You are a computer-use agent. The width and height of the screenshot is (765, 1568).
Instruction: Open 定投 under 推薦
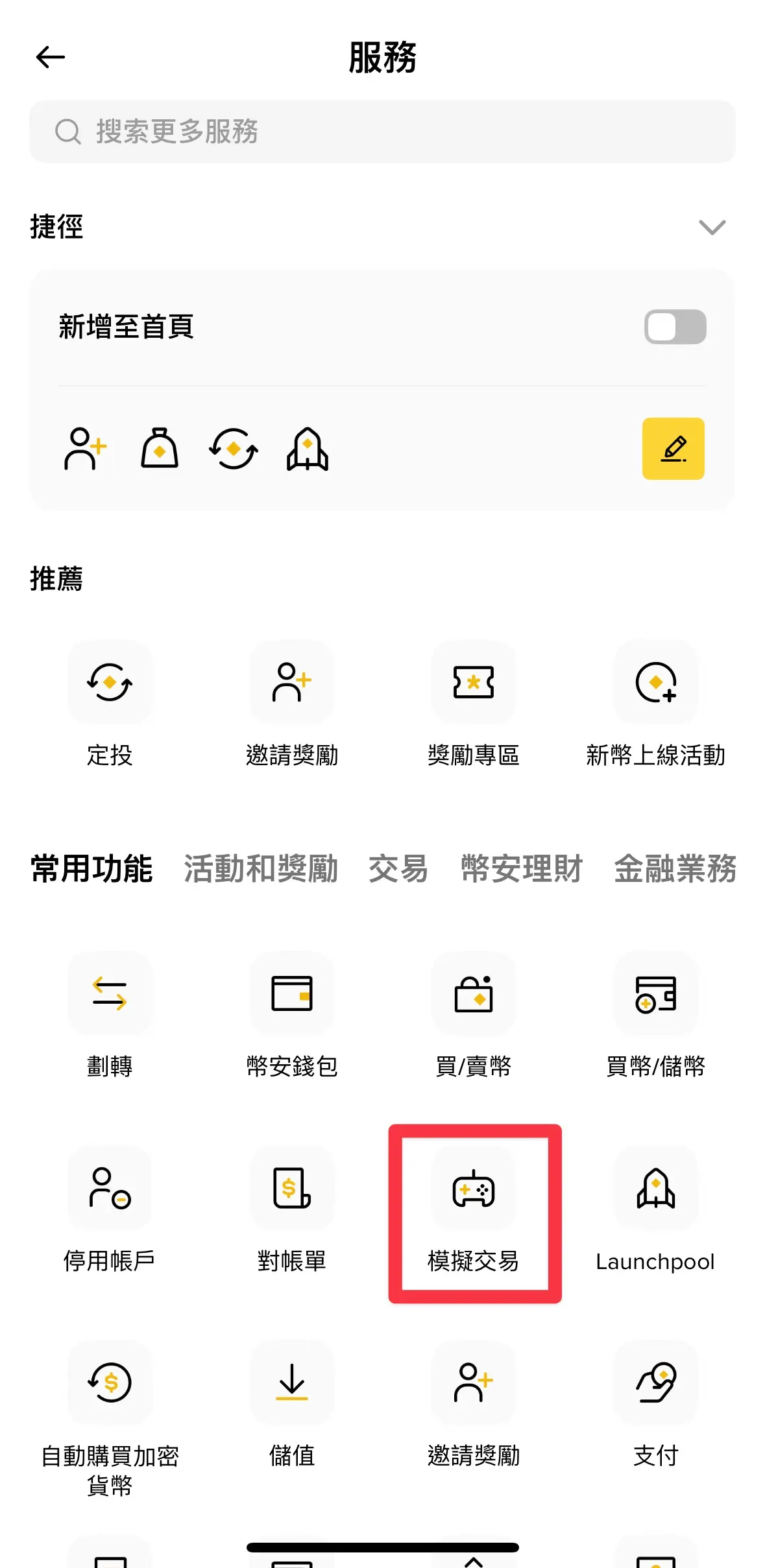click(110, 683)
